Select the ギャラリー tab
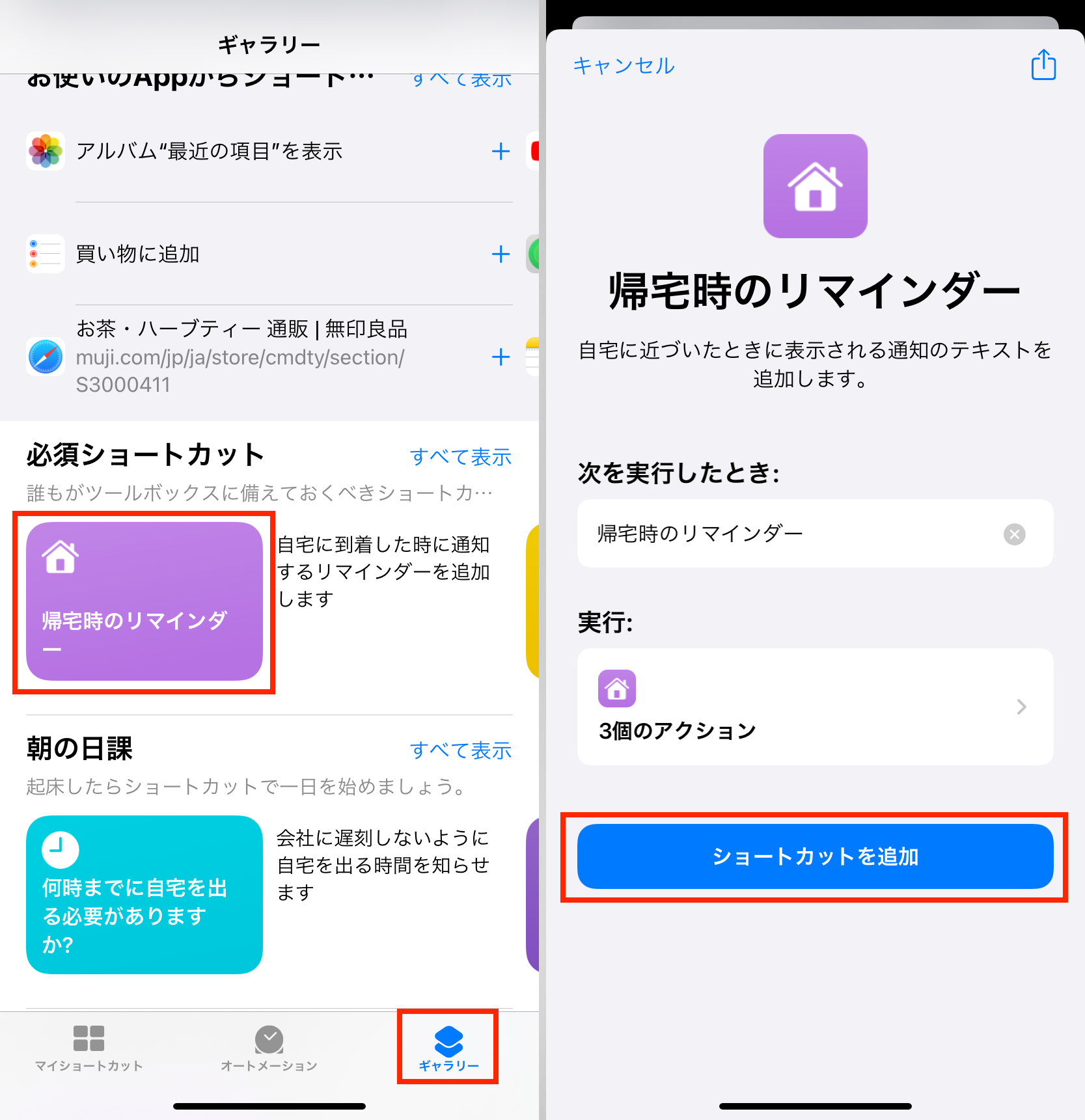The height and width of the screenshot is (1120, 1085). tap(448, 1047)
